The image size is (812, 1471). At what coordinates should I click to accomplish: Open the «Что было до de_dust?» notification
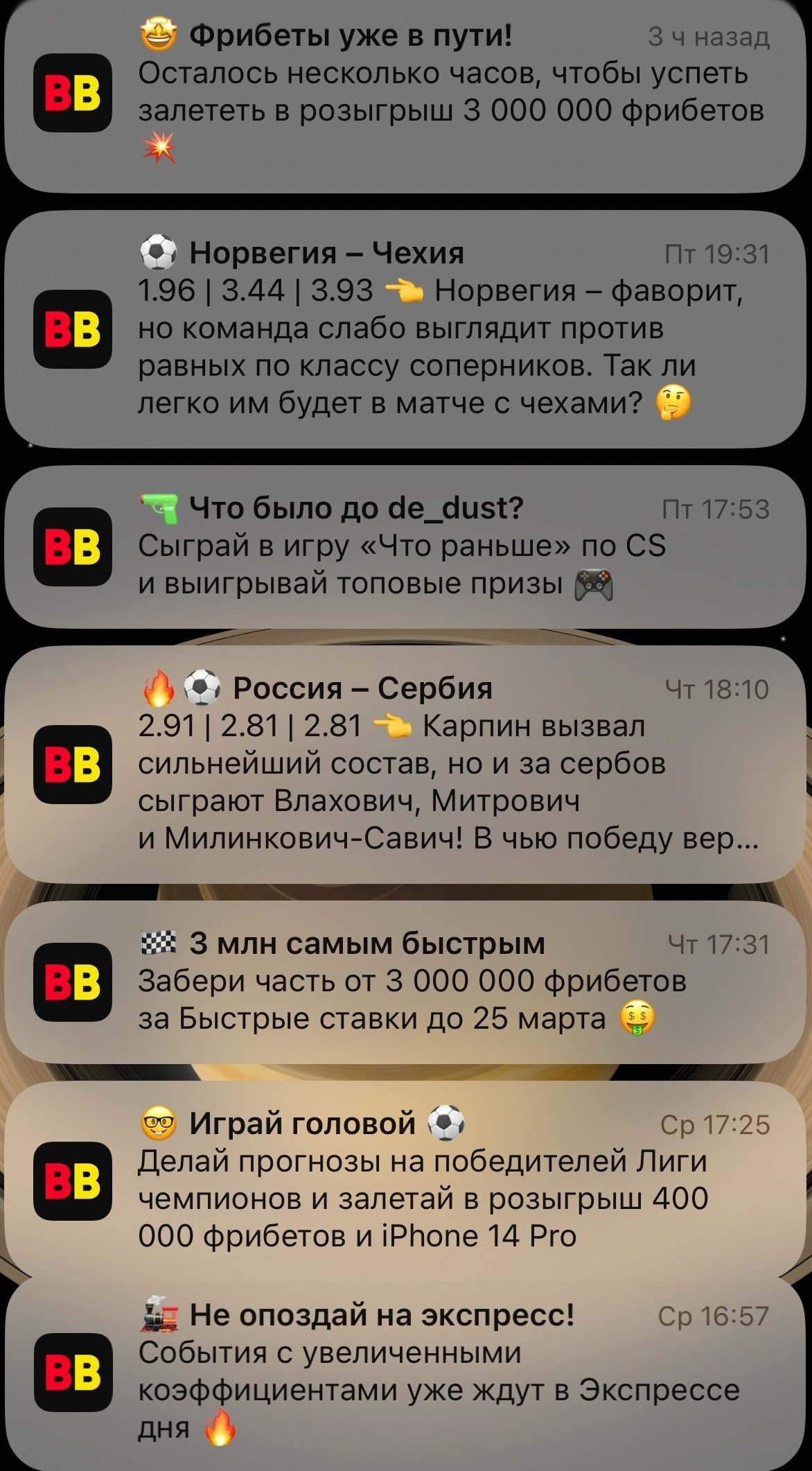(x=406, y=547)
